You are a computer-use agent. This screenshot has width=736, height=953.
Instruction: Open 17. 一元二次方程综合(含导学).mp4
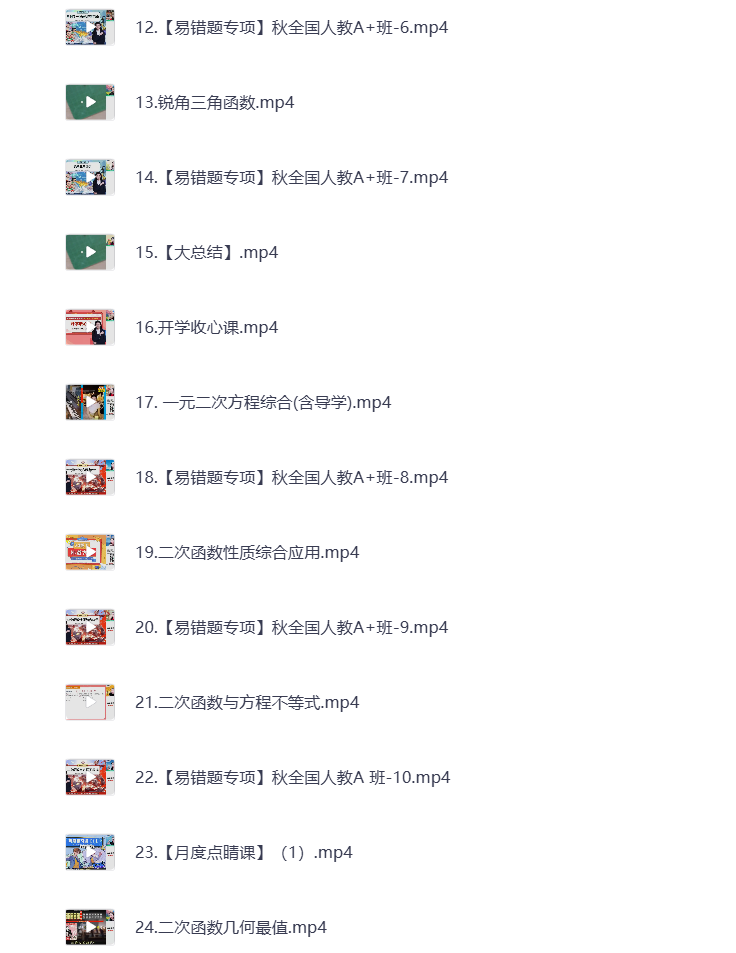coord(263,402)
